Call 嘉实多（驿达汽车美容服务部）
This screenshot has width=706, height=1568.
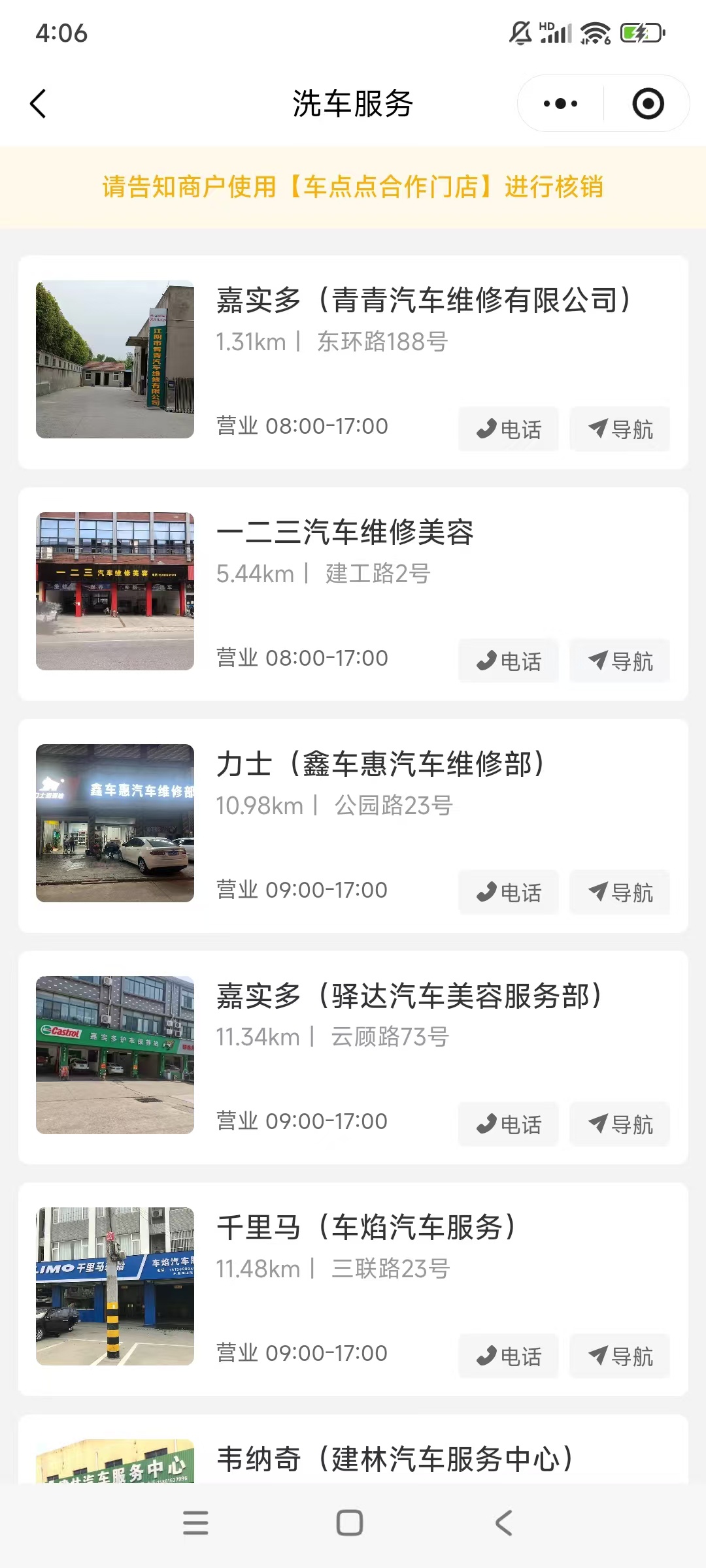pos(509,1124)
